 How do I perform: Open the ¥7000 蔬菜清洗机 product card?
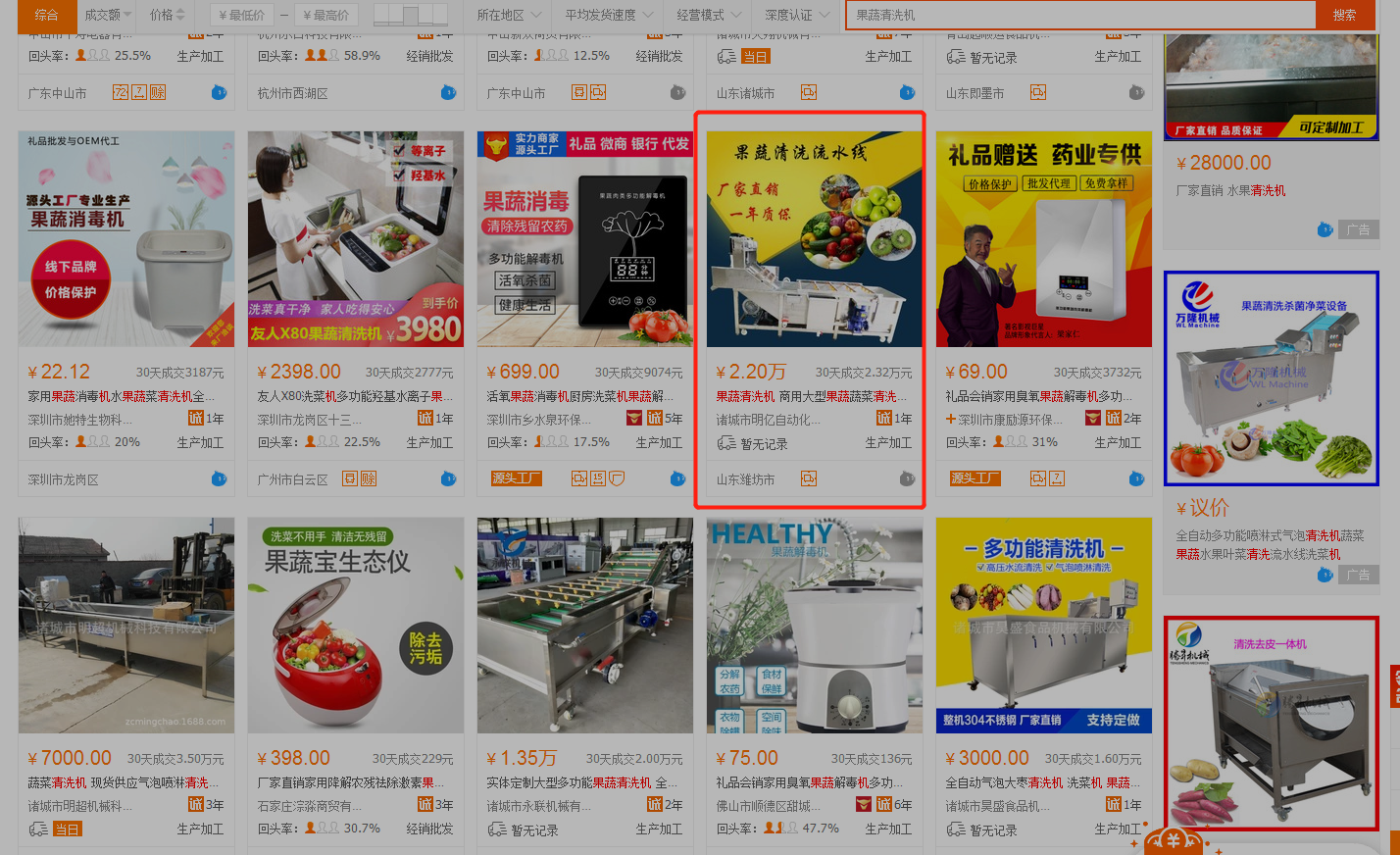[126, 626]
